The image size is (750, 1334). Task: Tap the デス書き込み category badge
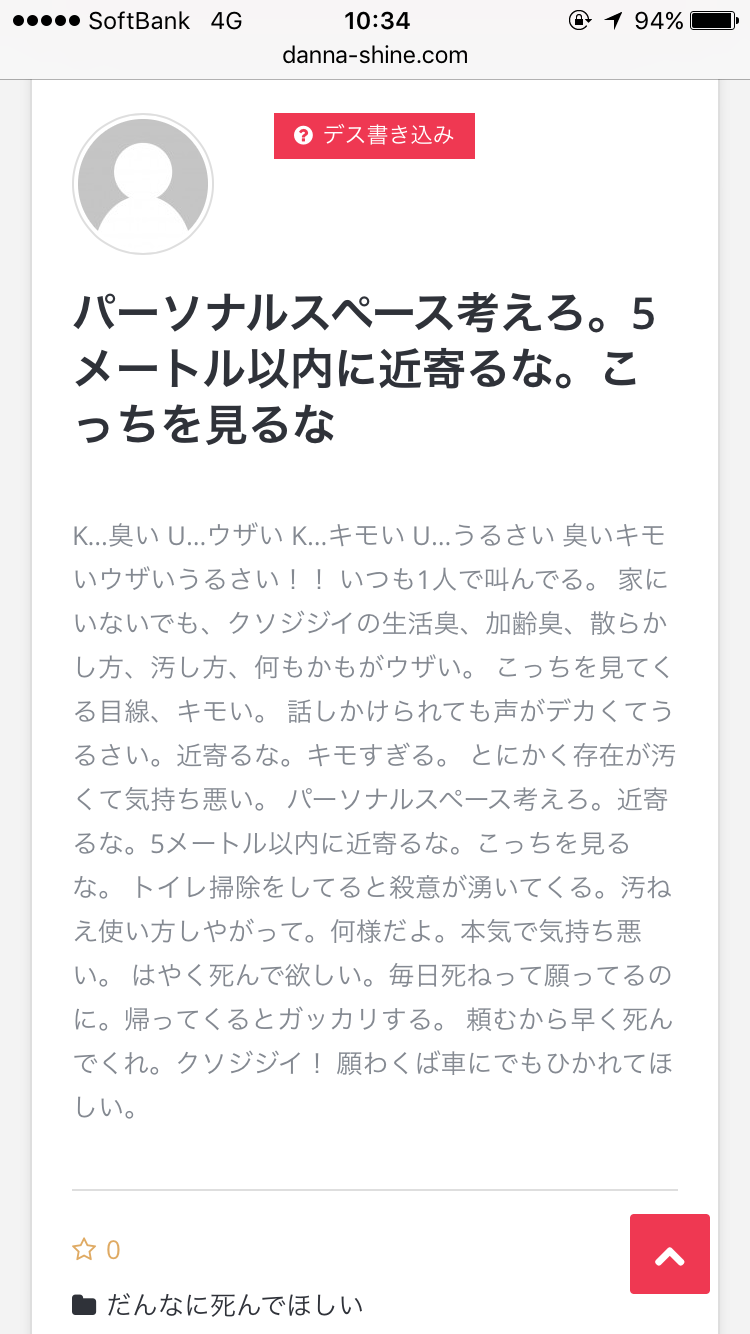(374, 136)
